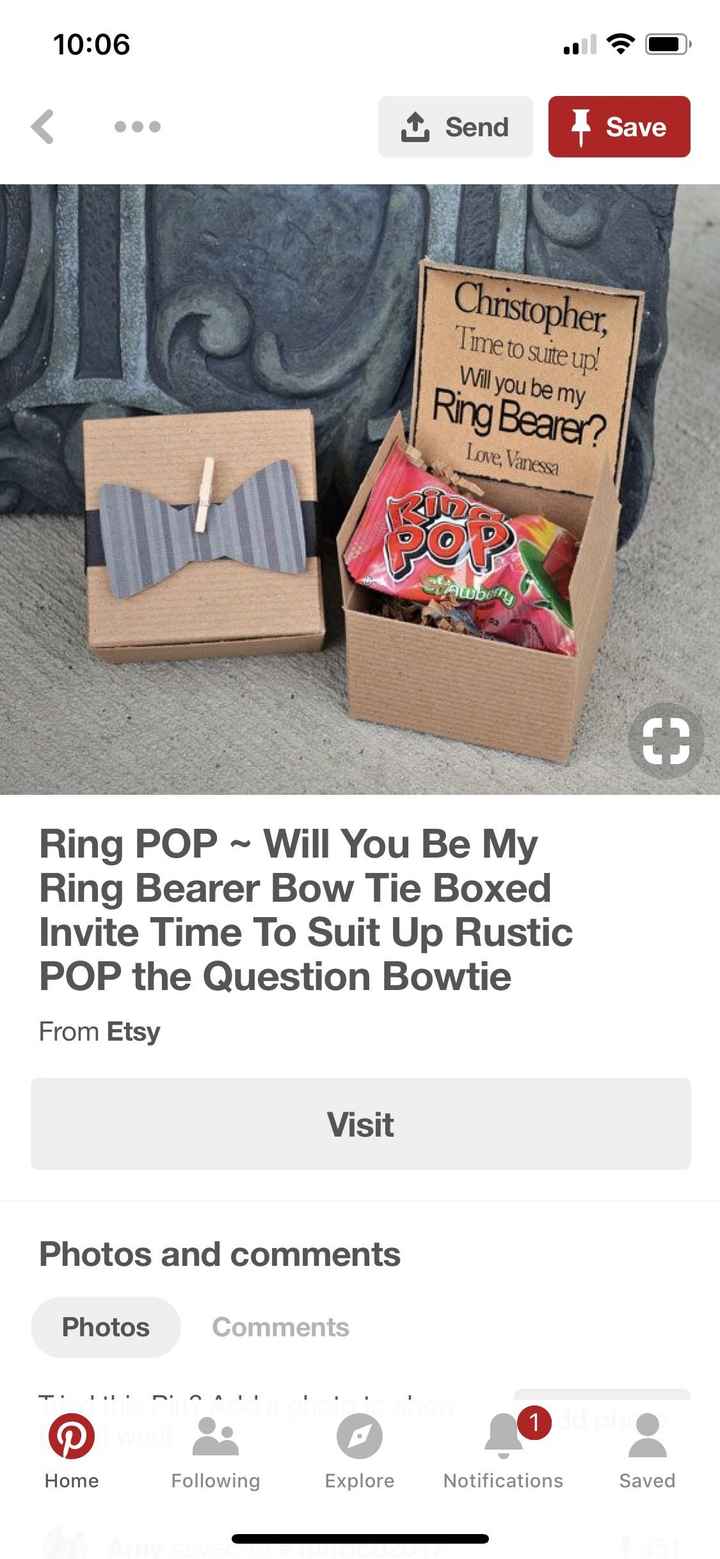Switch to the Comments tab

280,1327
